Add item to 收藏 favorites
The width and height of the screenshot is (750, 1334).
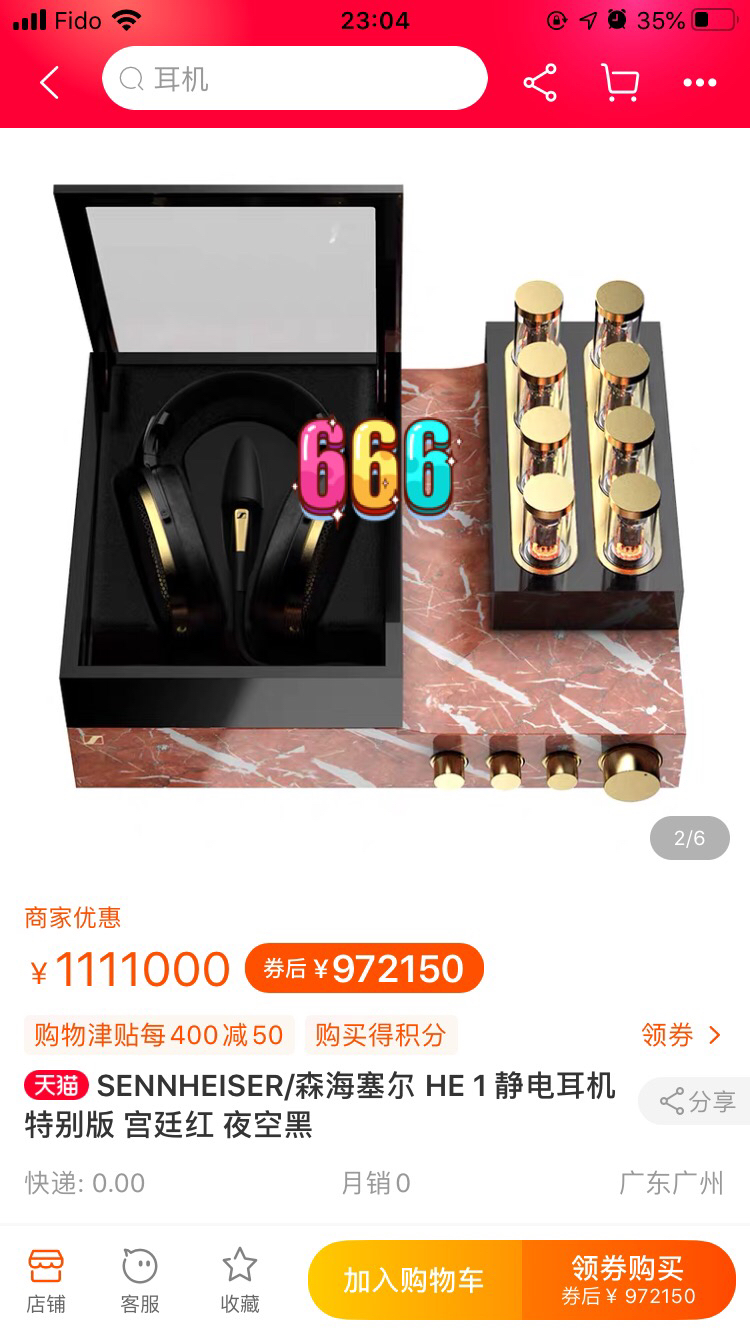click(x=240, y=1280)
